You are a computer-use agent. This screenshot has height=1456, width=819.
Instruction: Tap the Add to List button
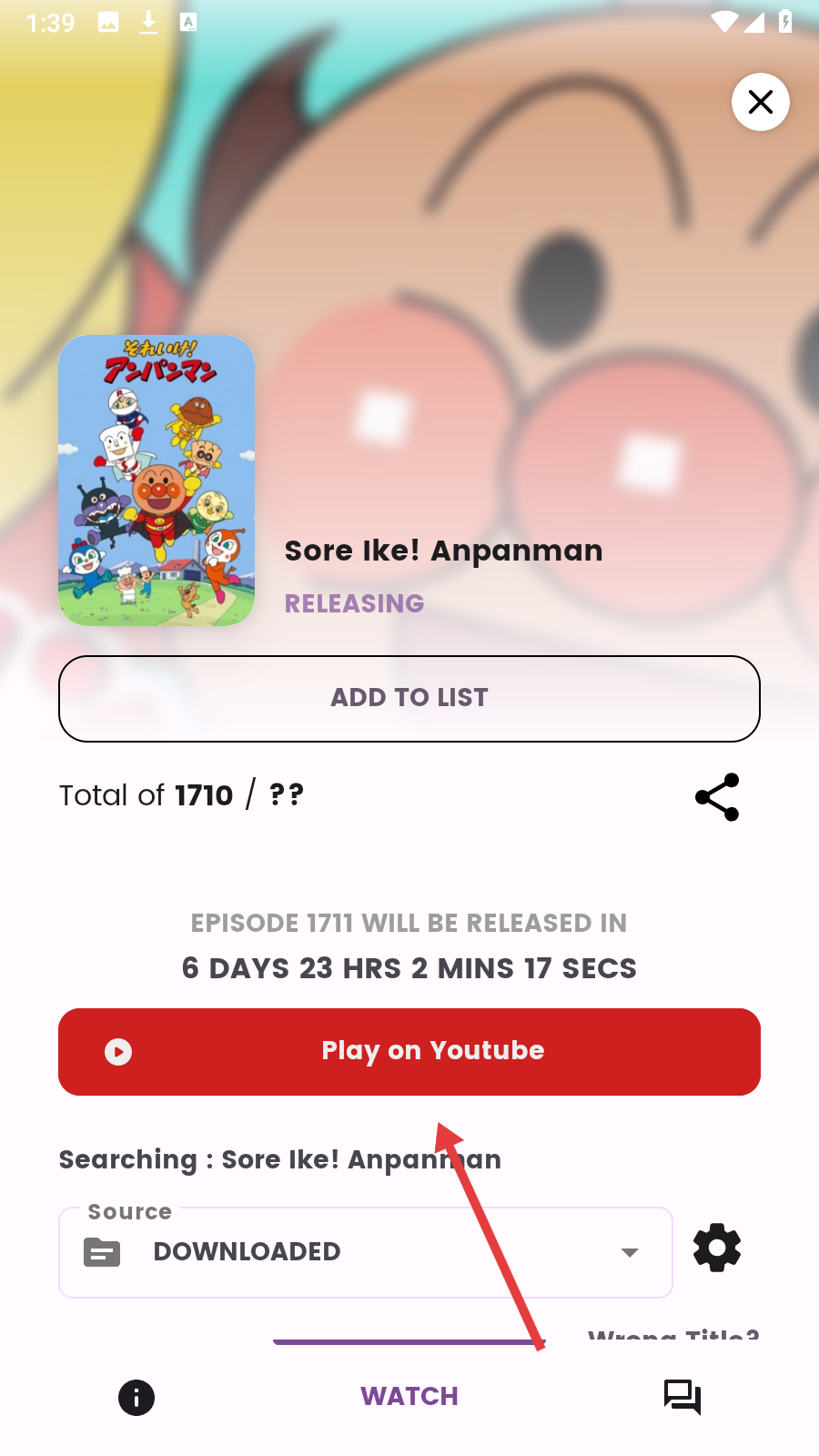409,698
